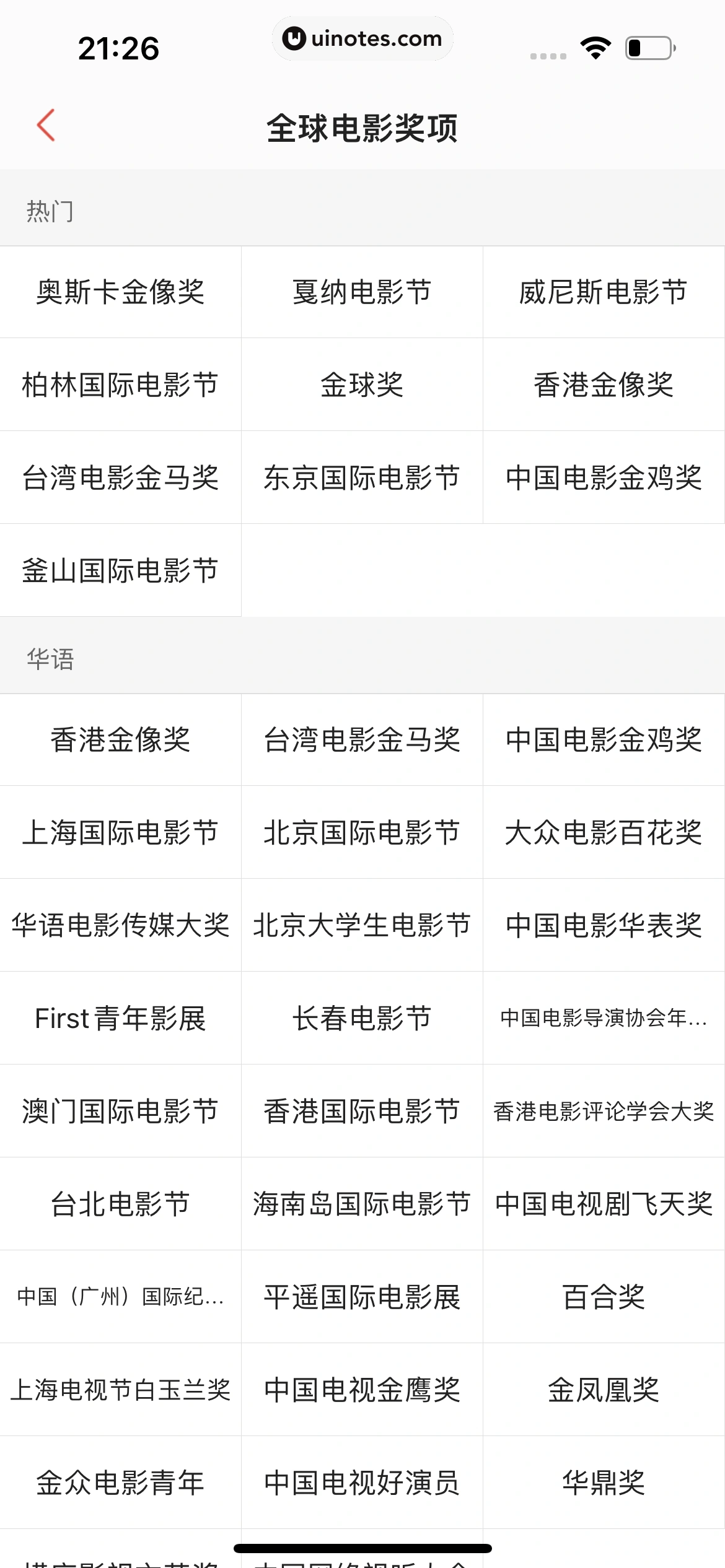The image size is (725, 1568).
Task: Open 奥斯卡金像奖 awards
Action: [120, 292]
